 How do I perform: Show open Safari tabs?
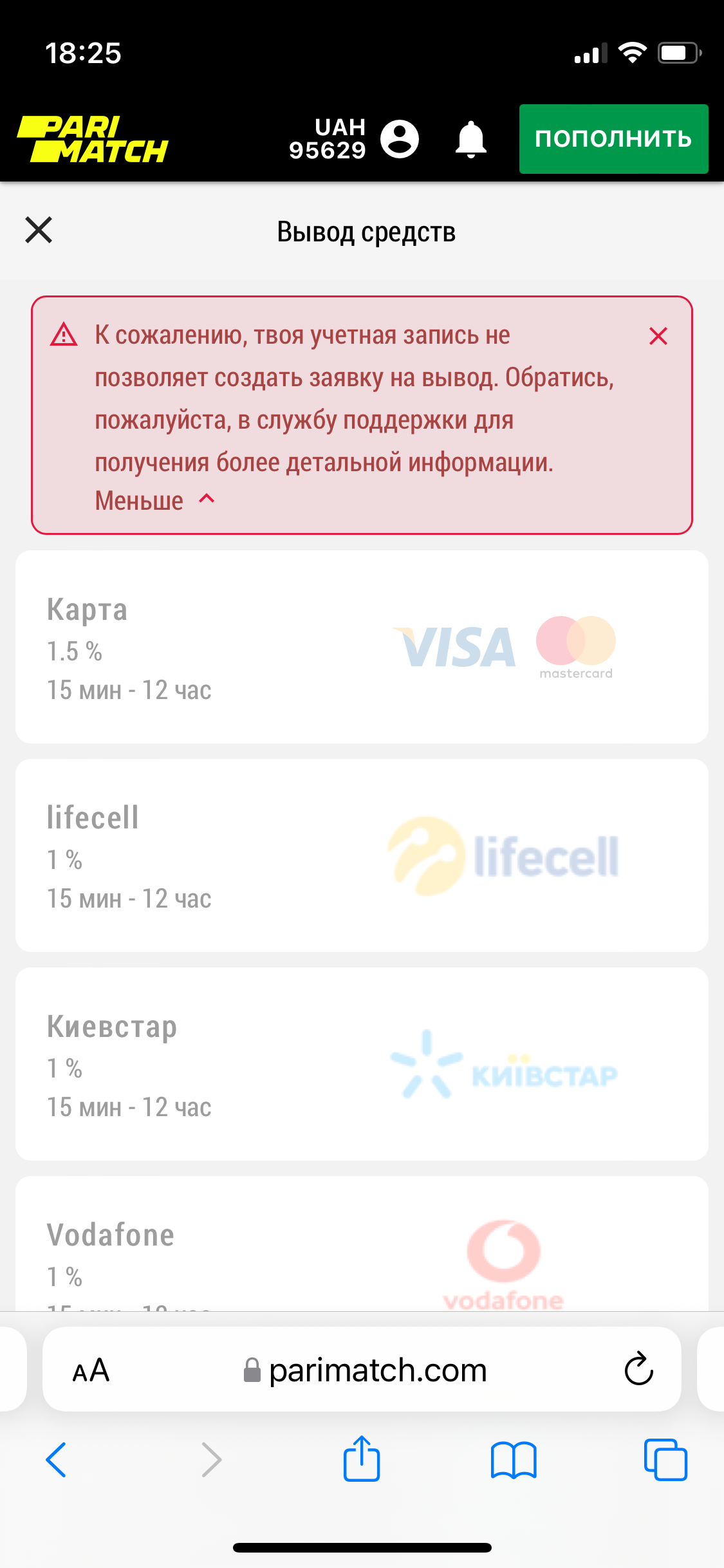(665, 1459)
